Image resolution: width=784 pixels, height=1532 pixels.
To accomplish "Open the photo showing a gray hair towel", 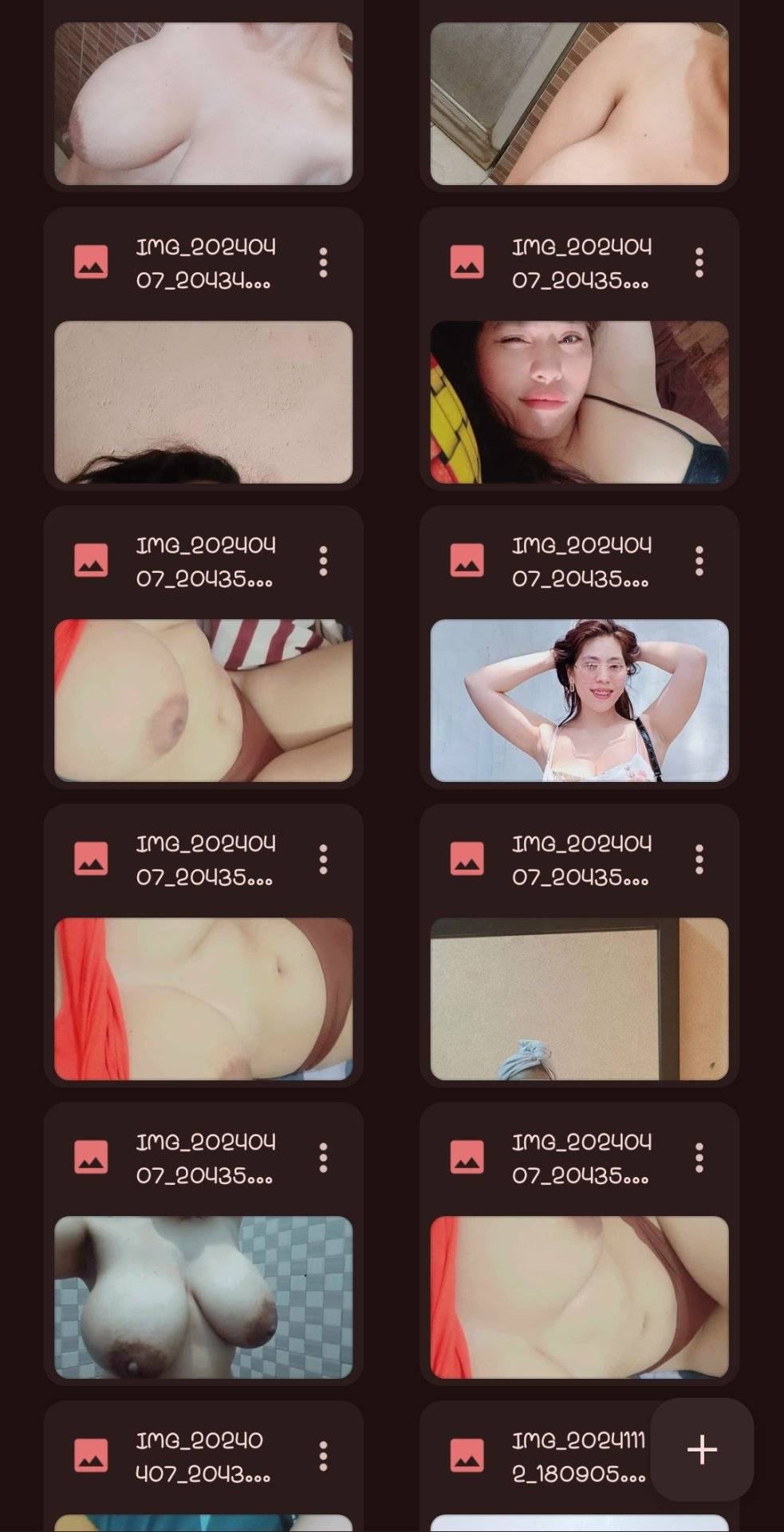I will (x=579, y=998).
